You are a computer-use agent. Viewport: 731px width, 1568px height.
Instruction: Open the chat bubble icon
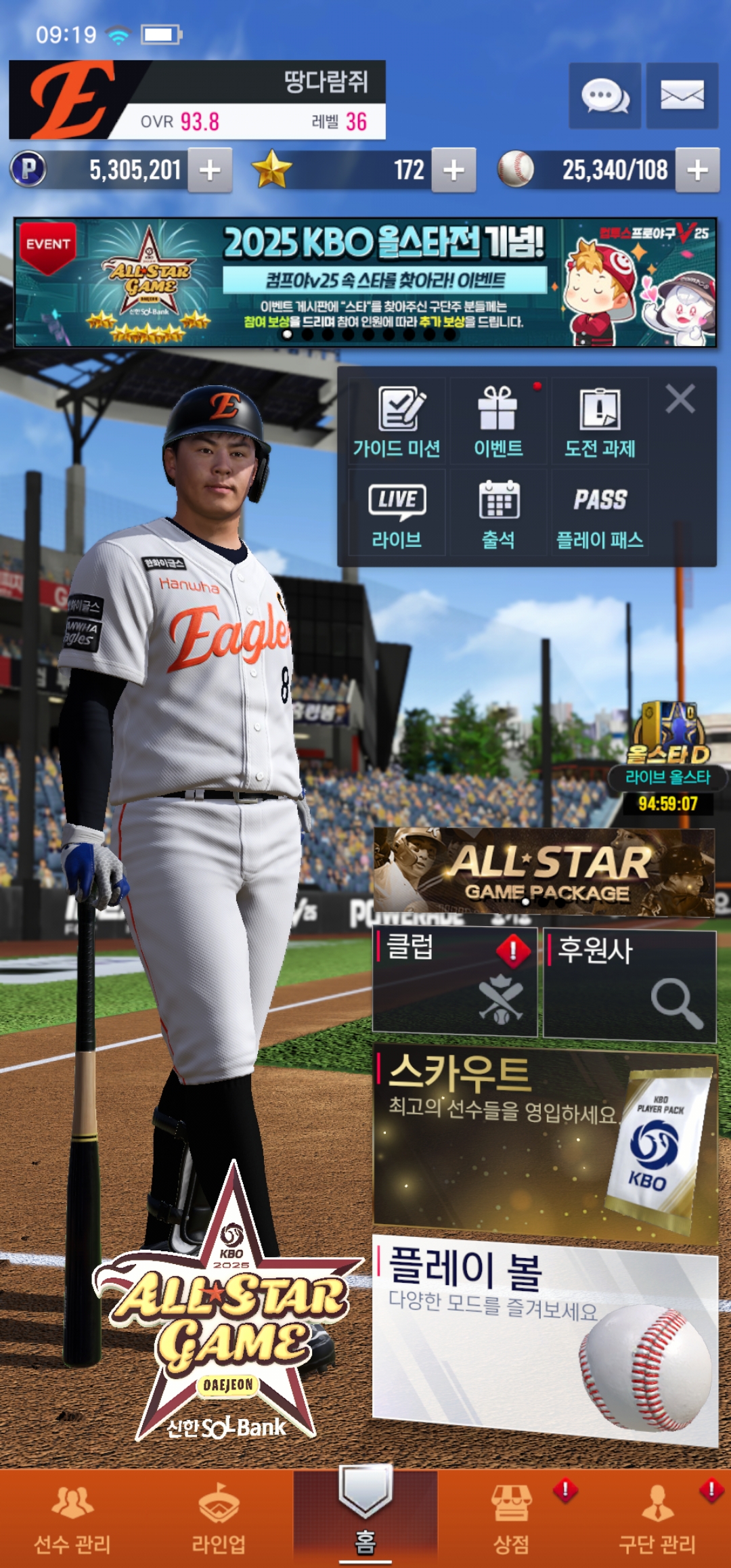604,95
